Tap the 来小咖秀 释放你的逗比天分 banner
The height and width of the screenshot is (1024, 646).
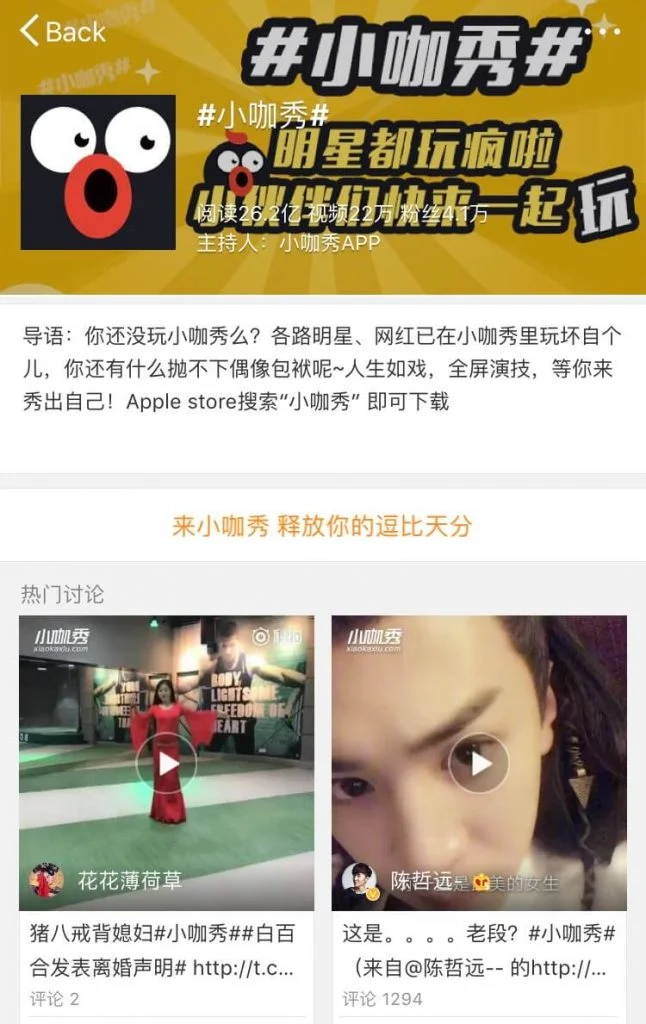pyautogui.click(x=322, y=526)
